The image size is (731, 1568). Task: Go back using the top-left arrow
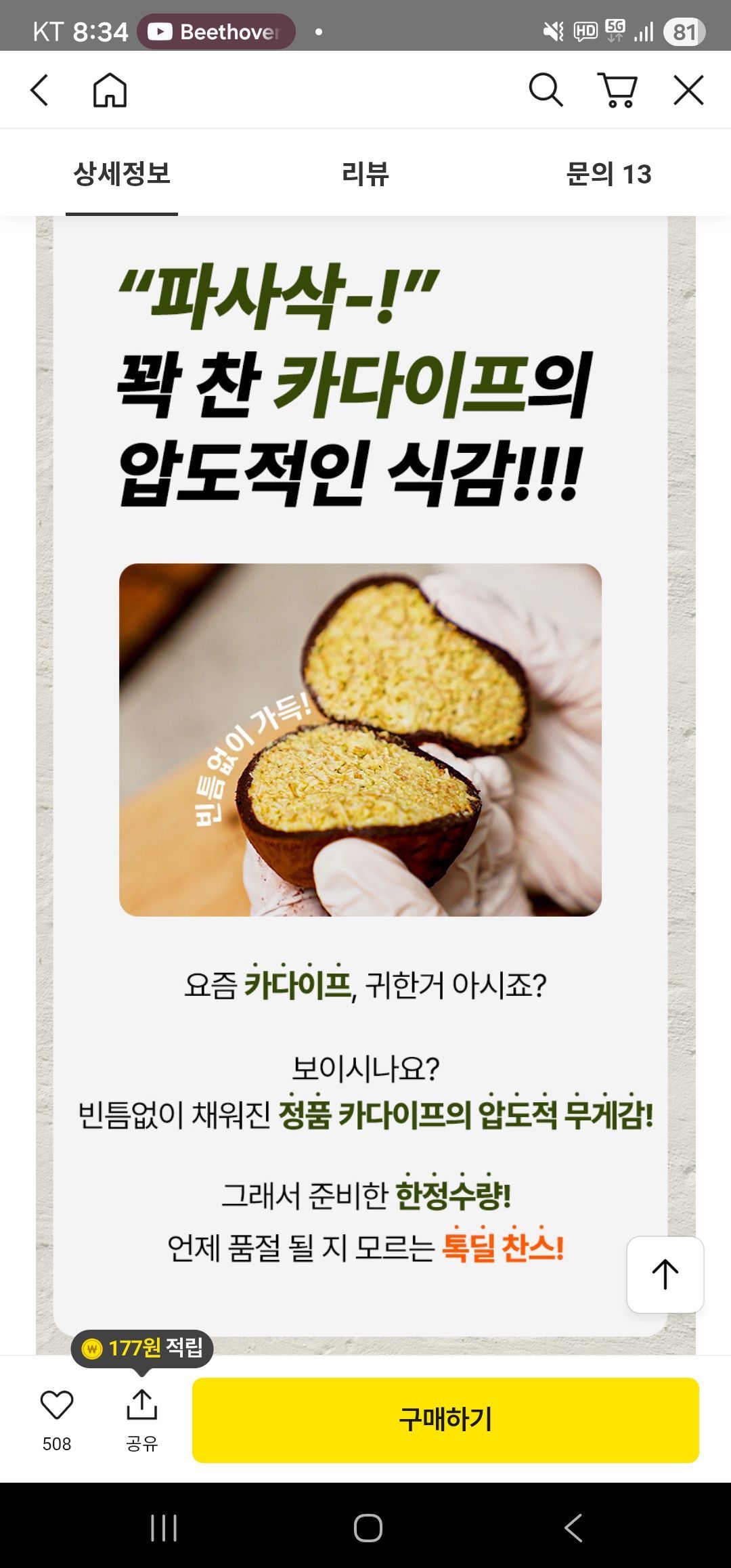coord(40,90)
